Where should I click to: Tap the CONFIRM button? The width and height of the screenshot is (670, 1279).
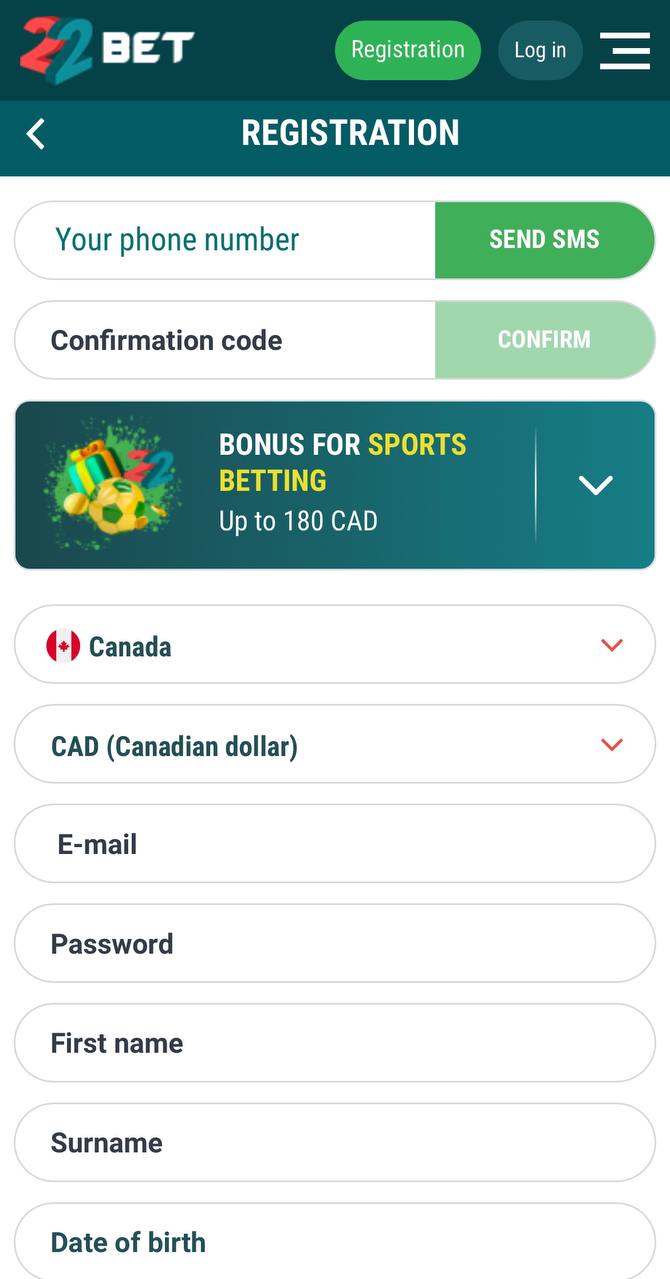[x=545, y=340]
